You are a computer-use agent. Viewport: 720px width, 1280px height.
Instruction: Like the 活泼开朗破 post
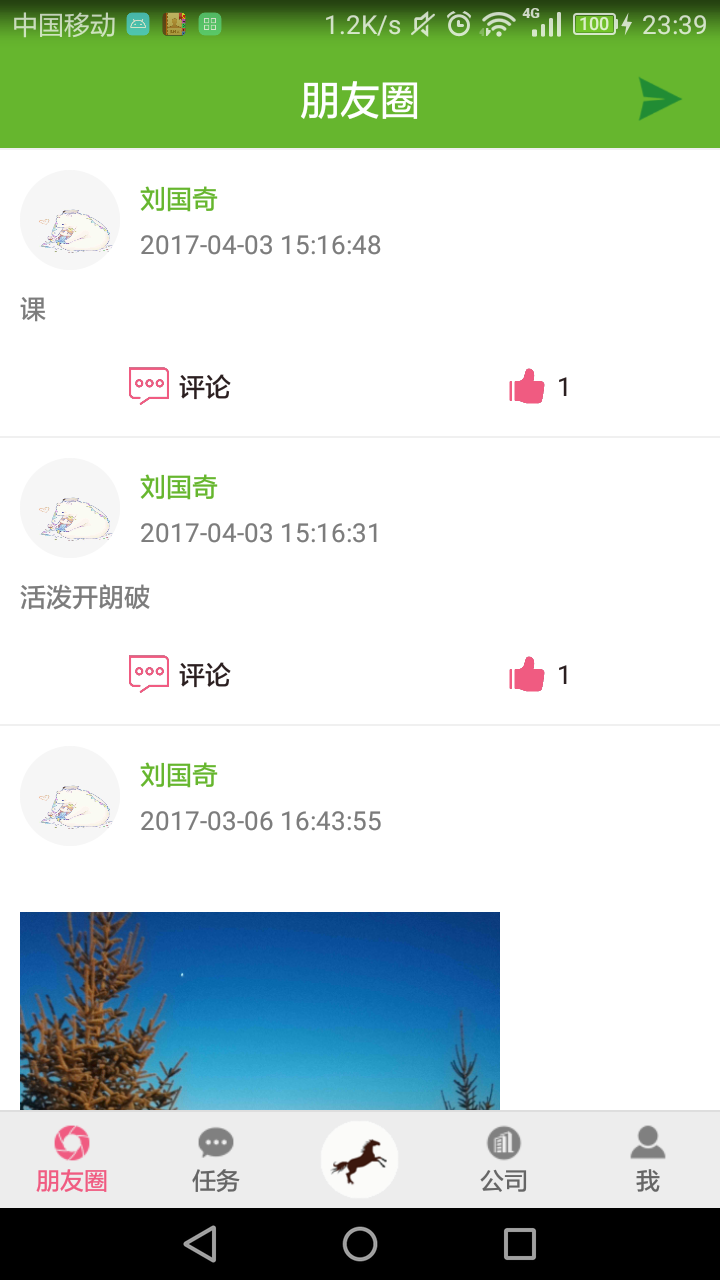[528, 675]
